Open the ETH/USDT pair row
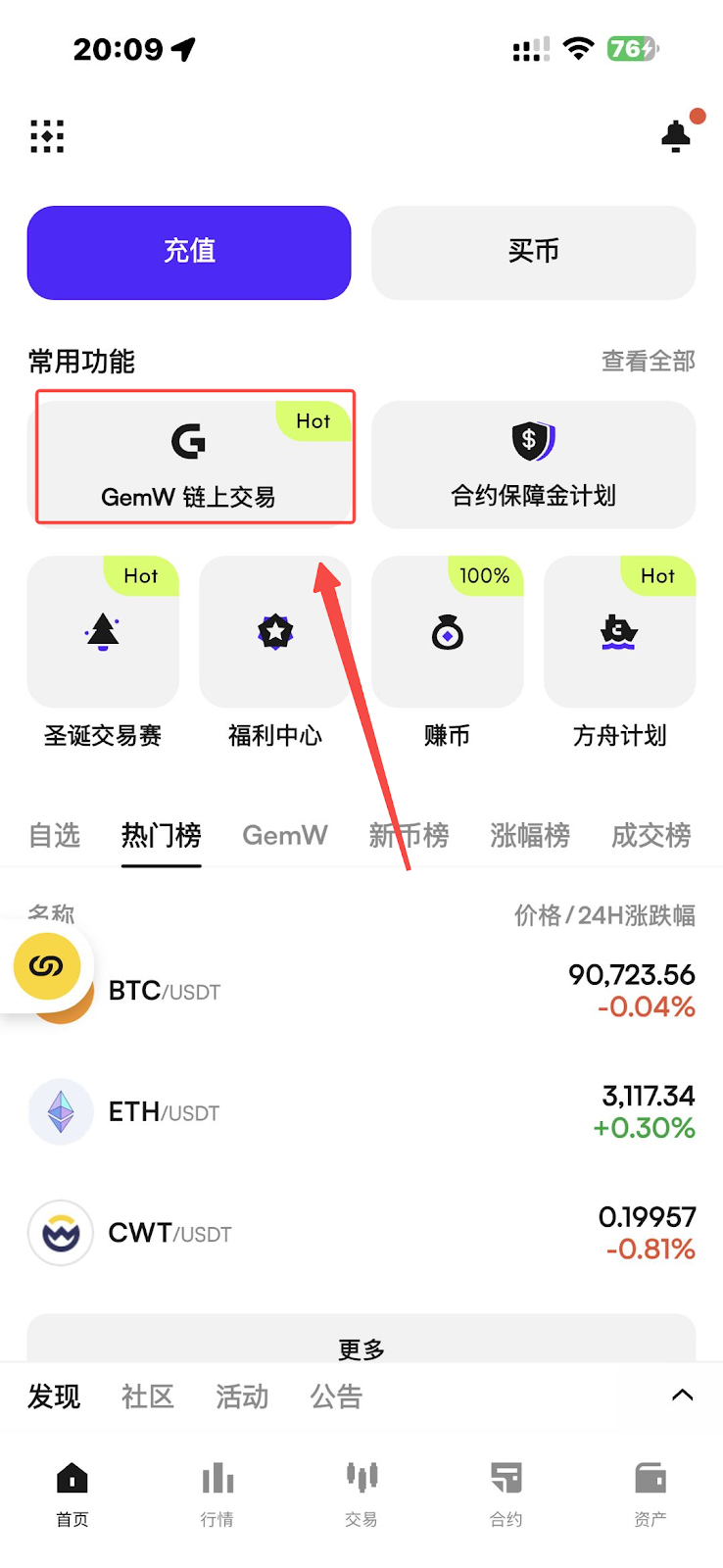The height and width of the screenshot is (1568, 723). coord(361,1112)
